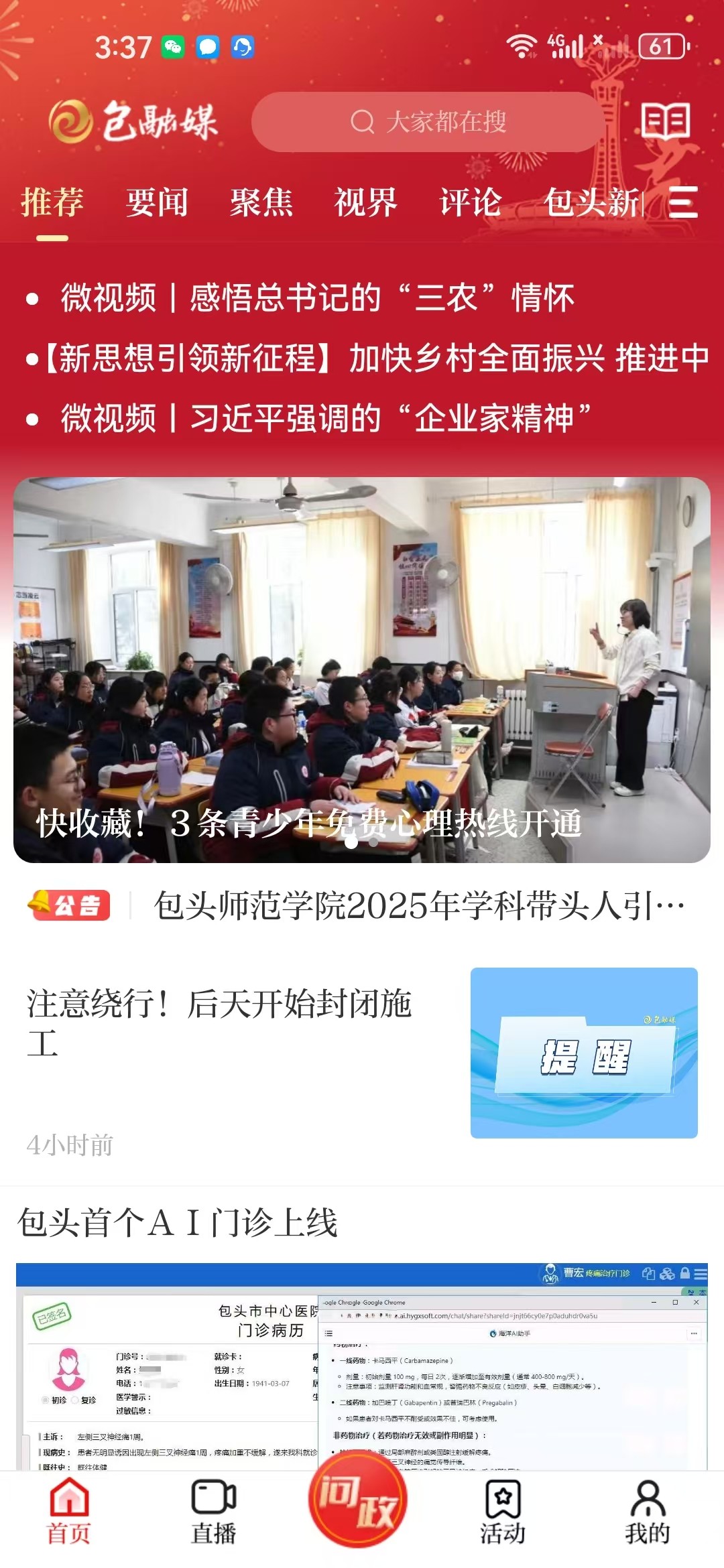Screen dimensions: 724x1568
Task: Select the 首页 bottom tab
Action: (69, 1512)
